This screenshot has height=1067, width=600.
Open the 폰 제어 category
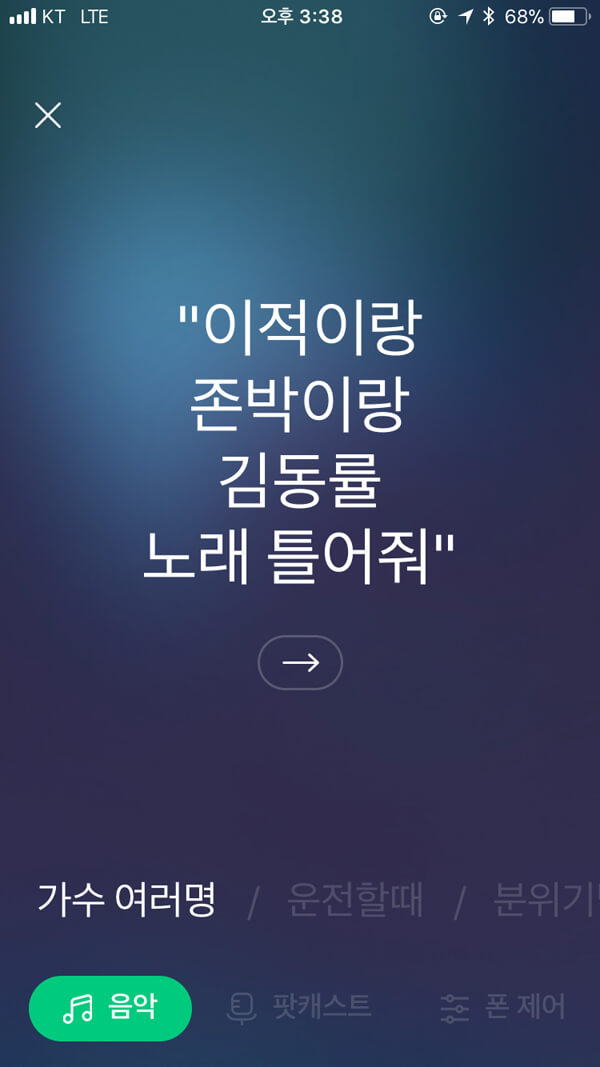(x=502, y=1007)
